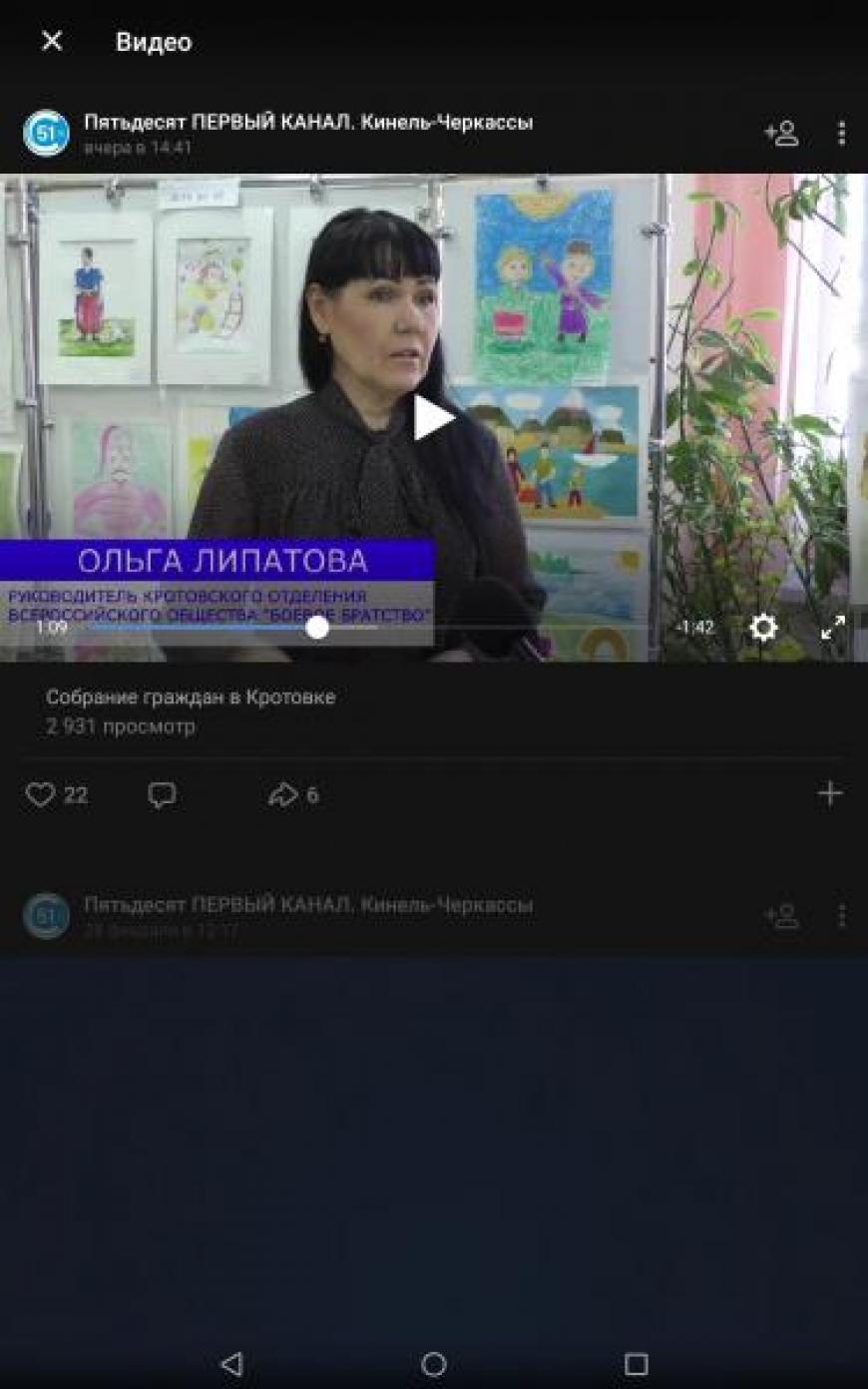
Task: Like the video Собрание граждан в Кротовке
Action: tap(41, 795)
